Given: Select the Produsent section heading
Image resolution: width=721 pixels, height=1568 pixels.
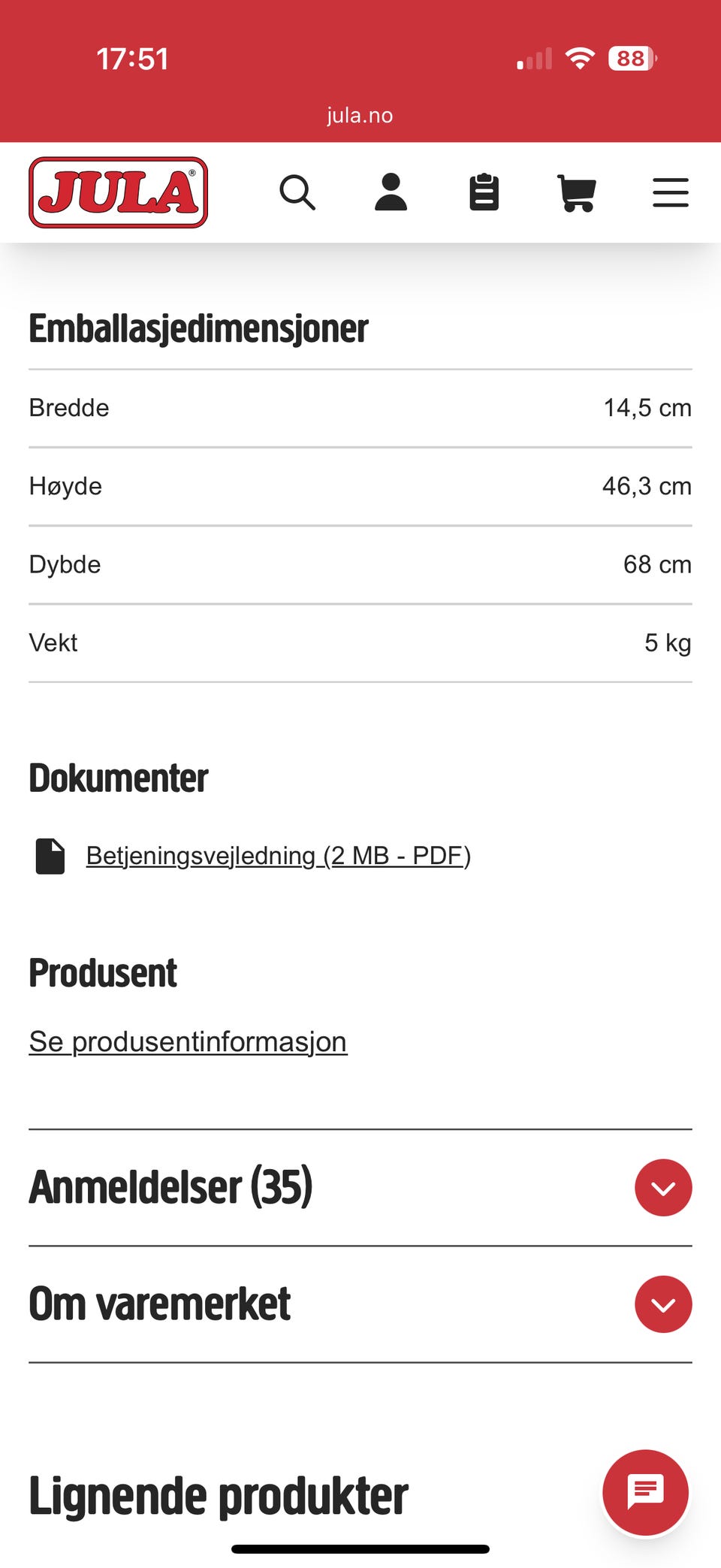Looking at the screenshot, I should tap(101, 971).
